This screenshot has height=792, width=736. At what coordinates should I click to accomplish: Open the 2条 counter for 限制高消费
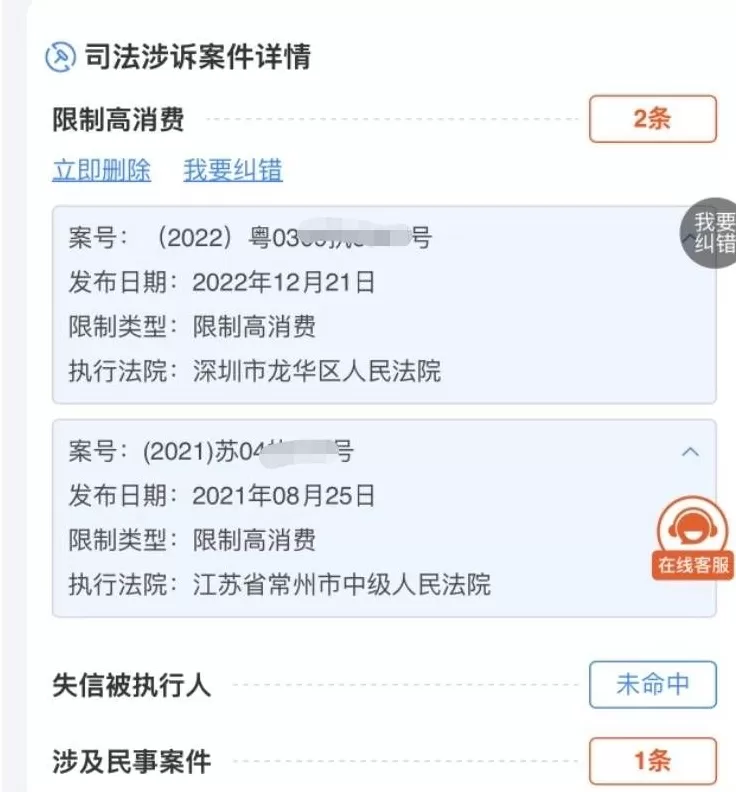pyautogui.click(x=653, y=118)
